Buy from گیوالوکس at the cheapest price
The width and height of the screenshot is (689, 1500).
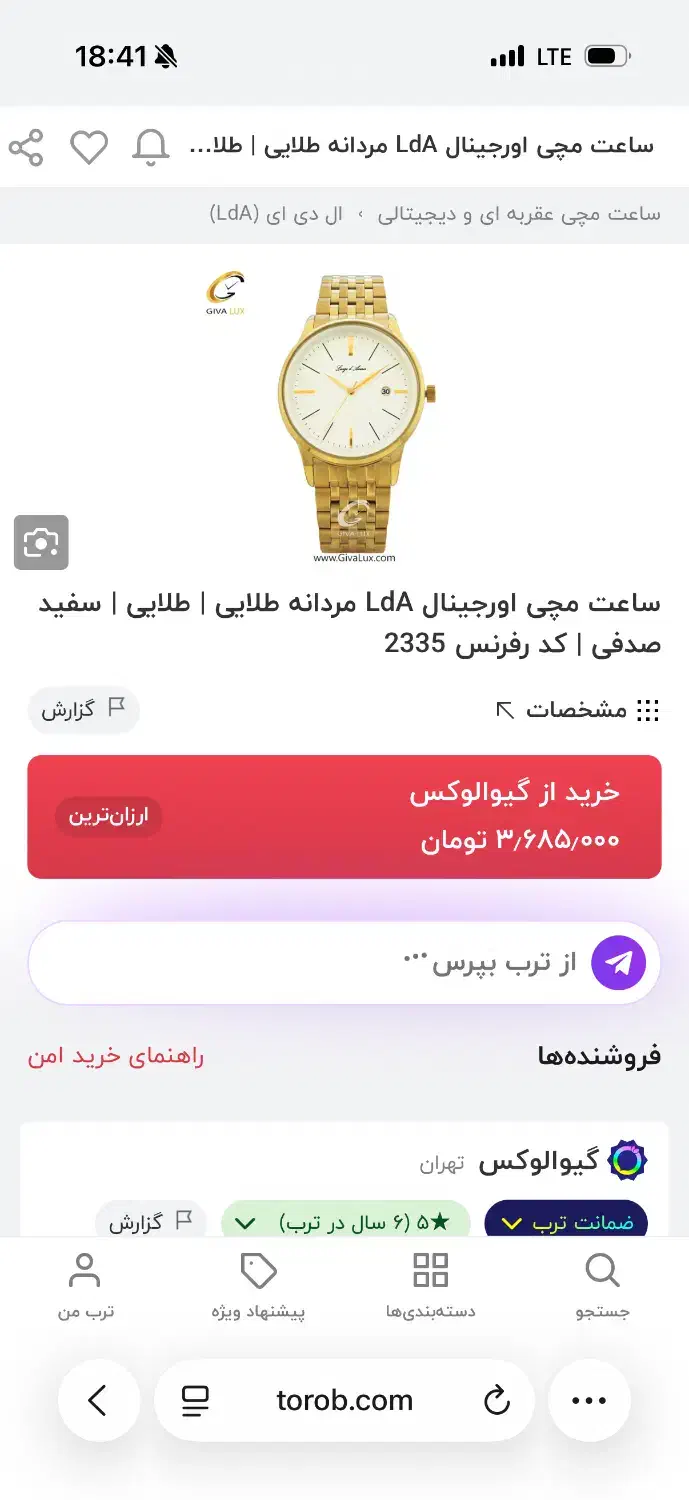[344, 816]
